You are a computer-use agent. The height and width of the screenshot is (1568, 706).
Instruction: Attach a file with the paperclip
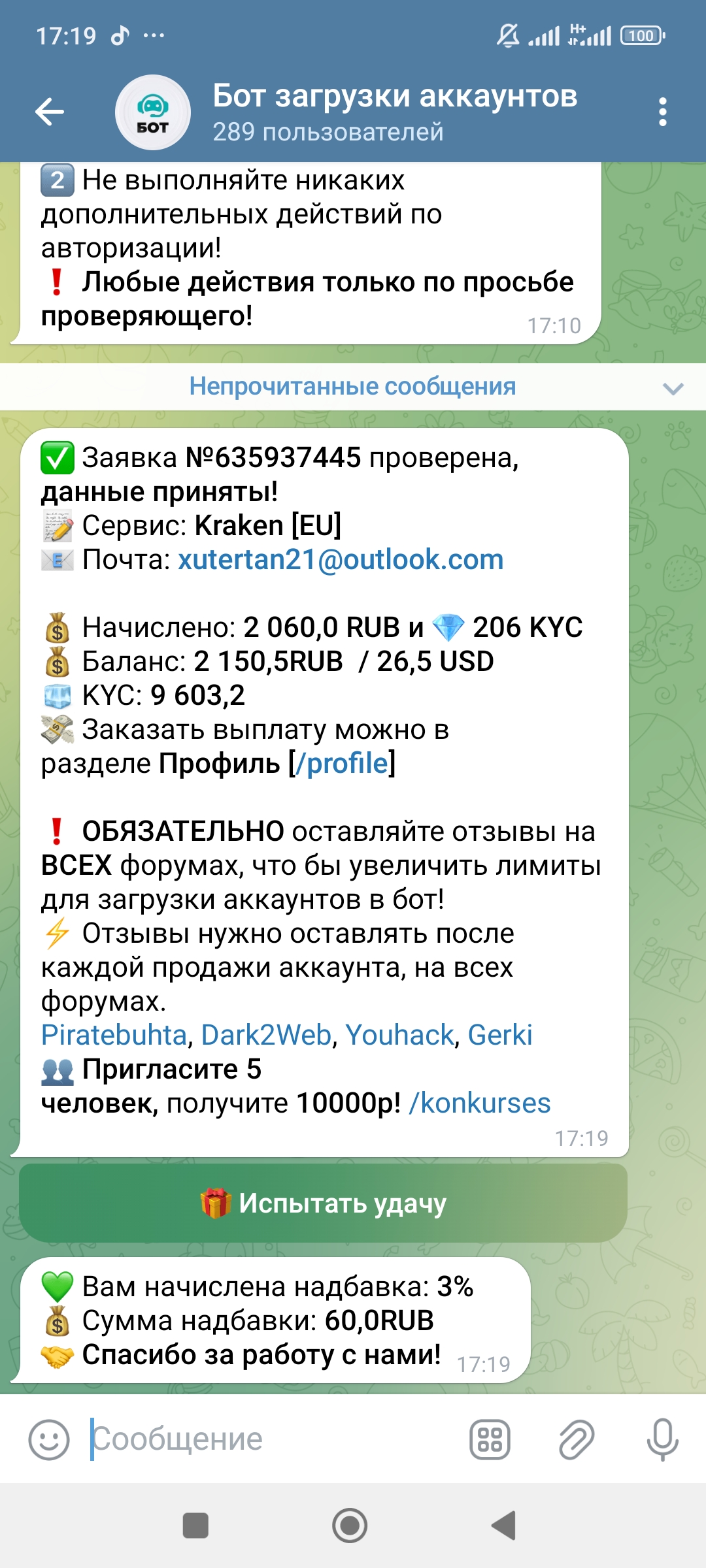coord(577,1439)
